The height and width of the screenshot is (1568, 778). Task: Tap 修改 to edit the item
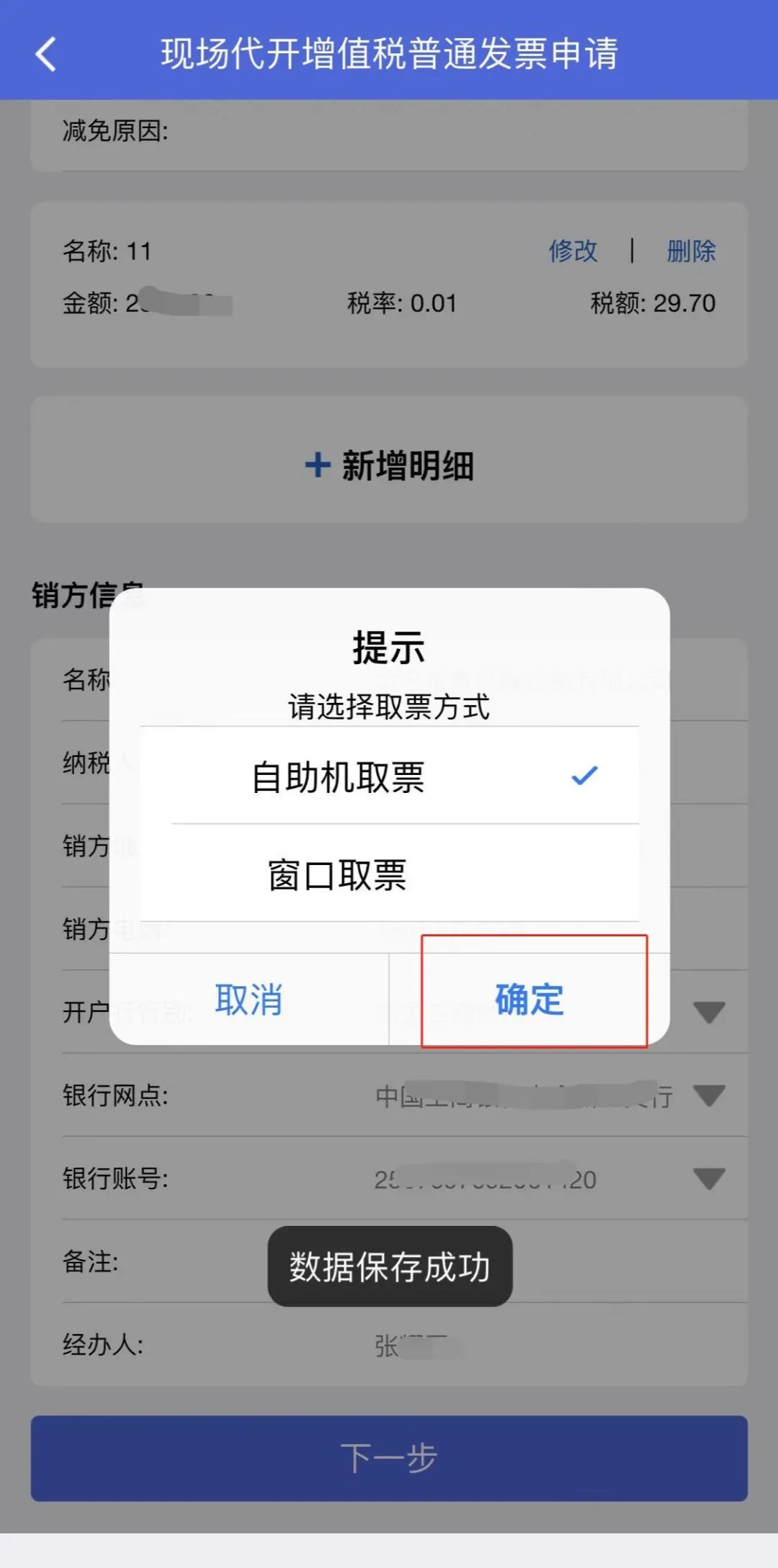pos(573,251)
